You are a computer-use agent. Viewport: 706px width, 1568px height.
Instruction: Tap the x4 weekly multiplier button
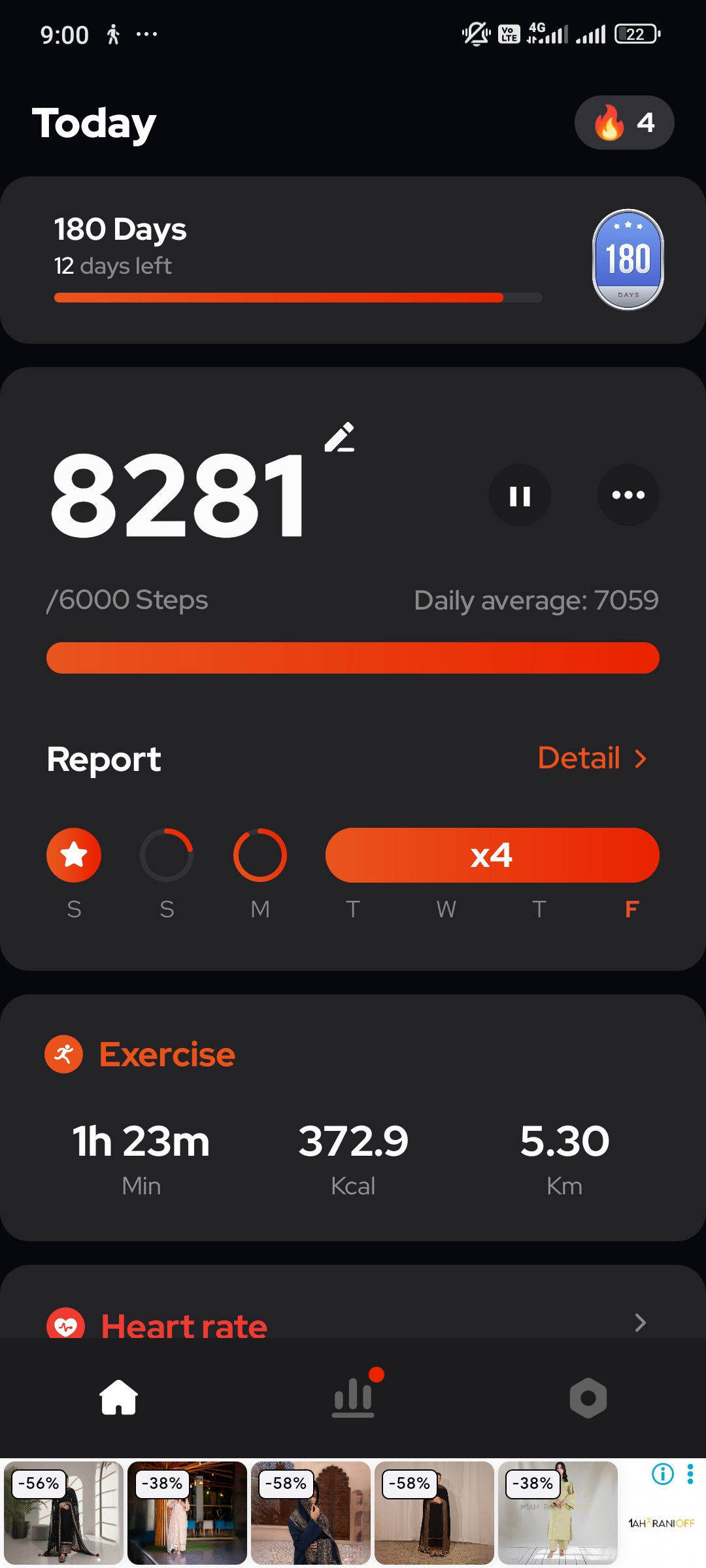(x=491, y=855)
